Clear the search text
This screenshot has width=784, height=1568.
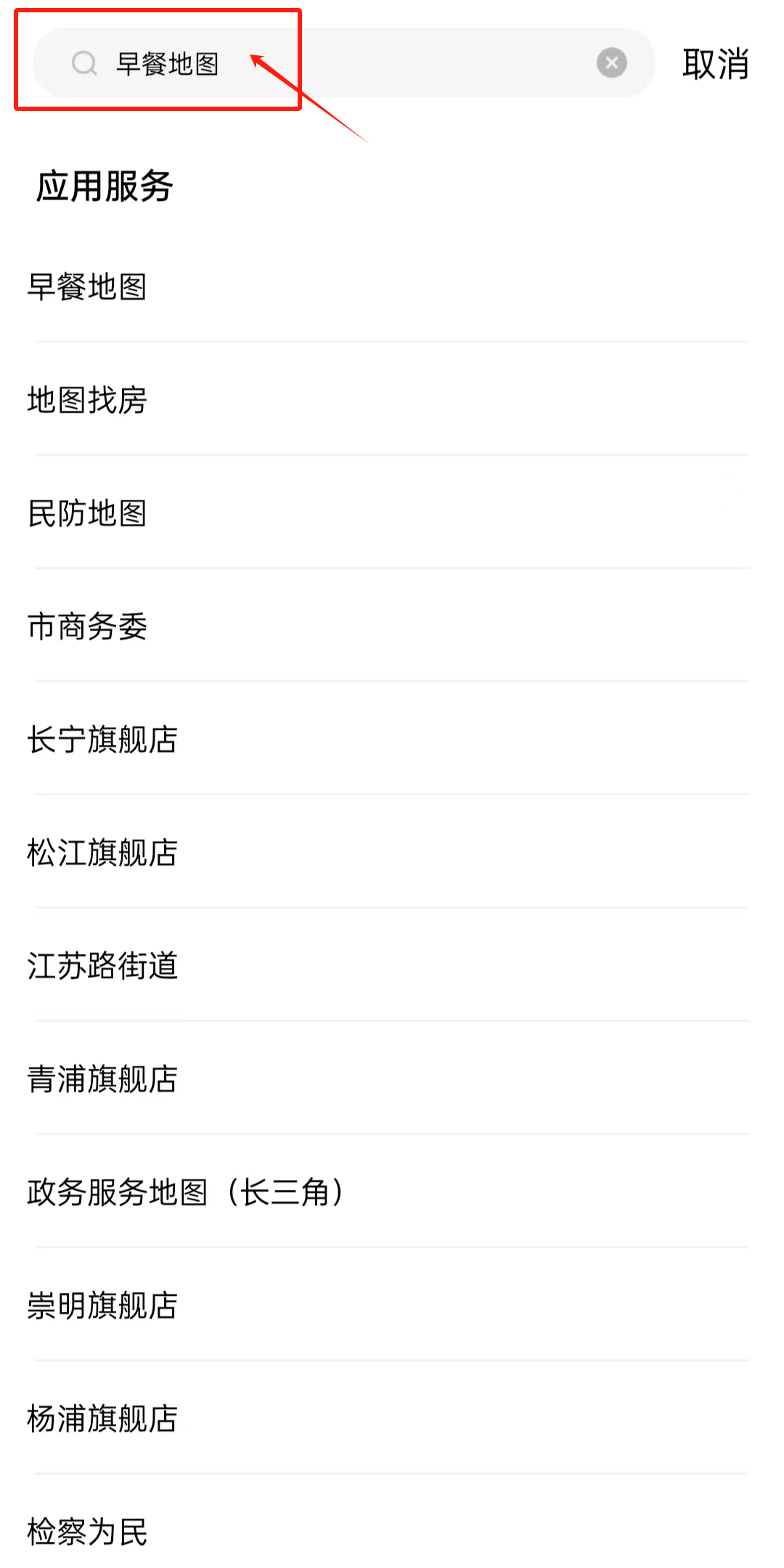[x=612, y=63]
